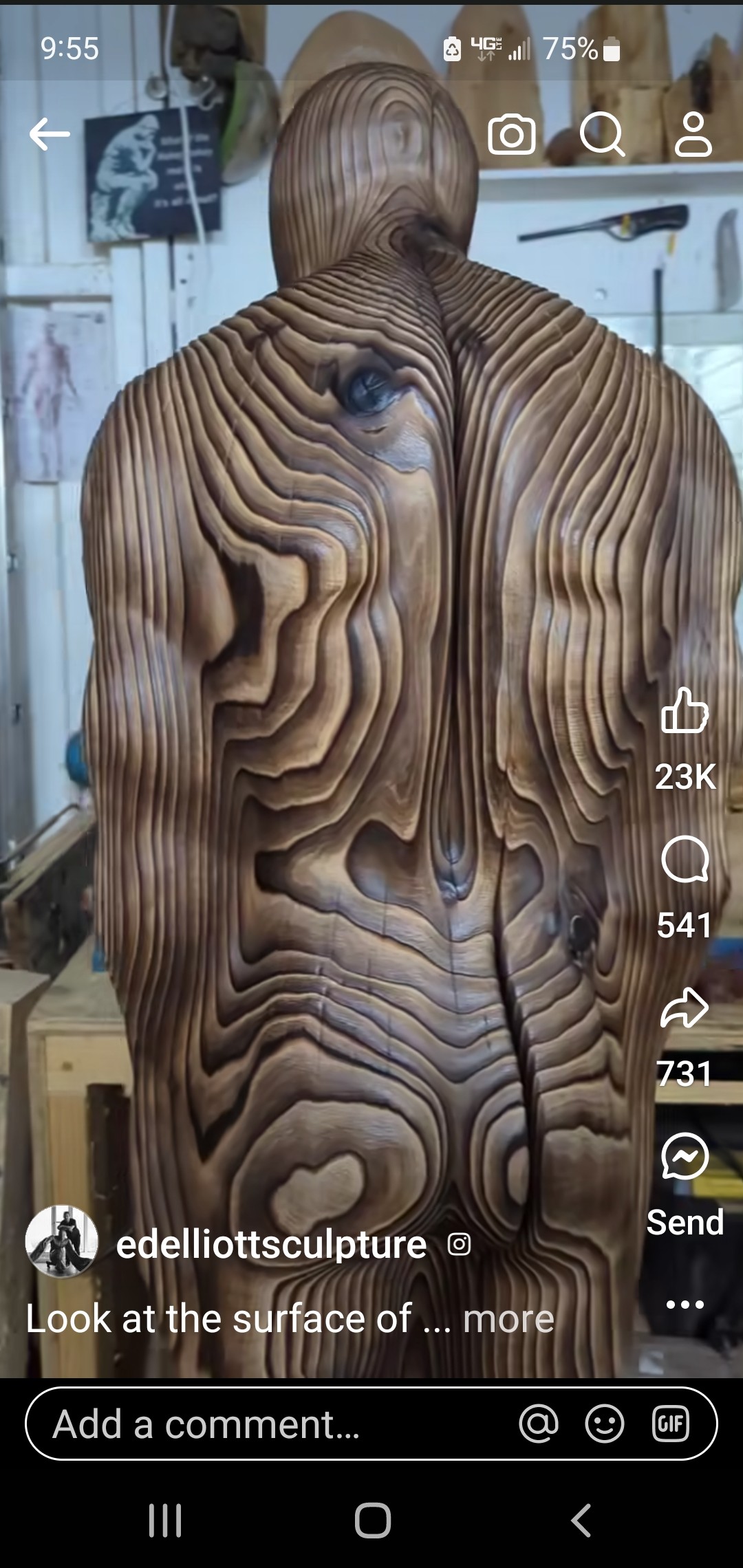This screenshot has width=743, height=1568.
Task: Mention someone with the @ icon
Action: pyautogui.click(x=539, y=1424)
